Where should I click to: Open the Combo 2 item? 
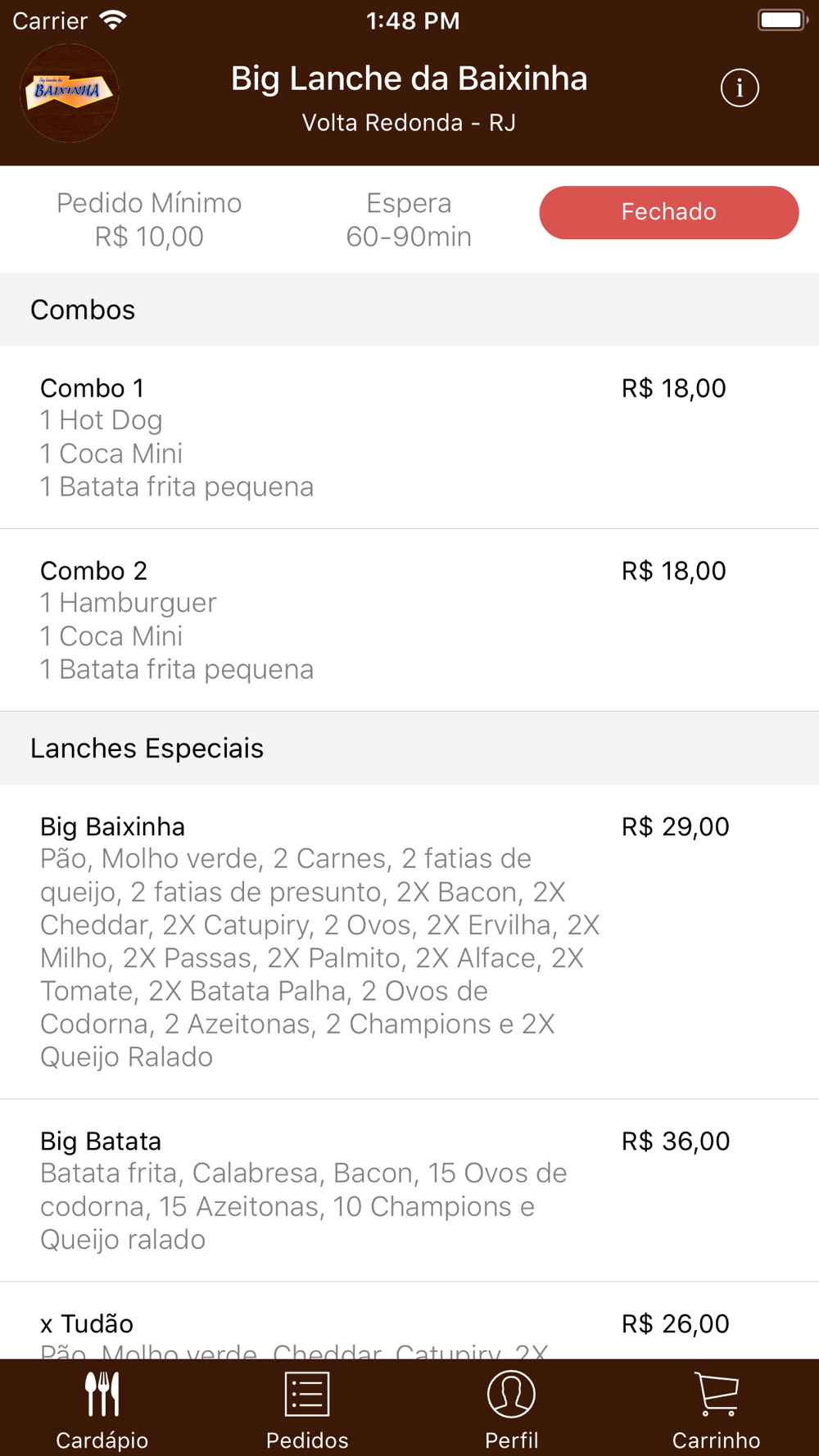coord(409,620)
